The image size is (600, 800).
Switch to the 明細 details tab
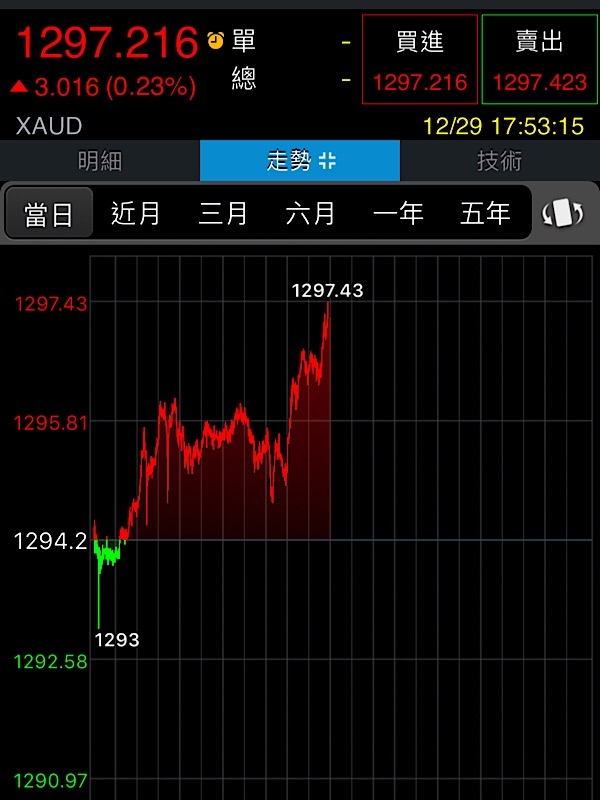pos(100,161)
